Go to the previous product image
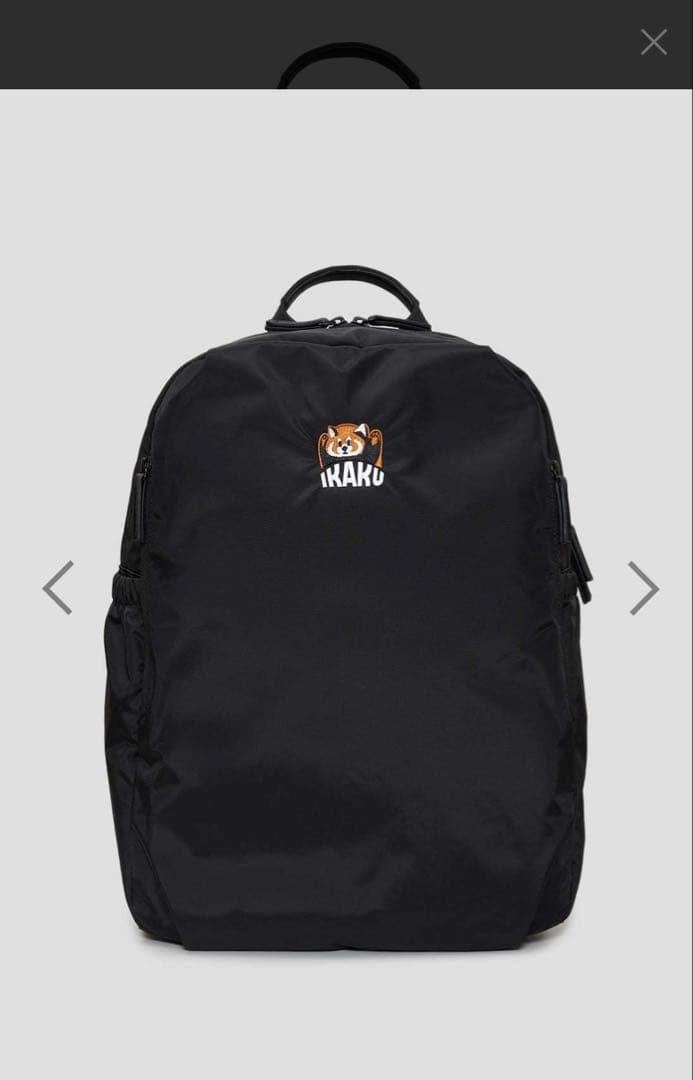This screenshot has height=1080, width=693. pyautogui.click(x=57, y=588)
